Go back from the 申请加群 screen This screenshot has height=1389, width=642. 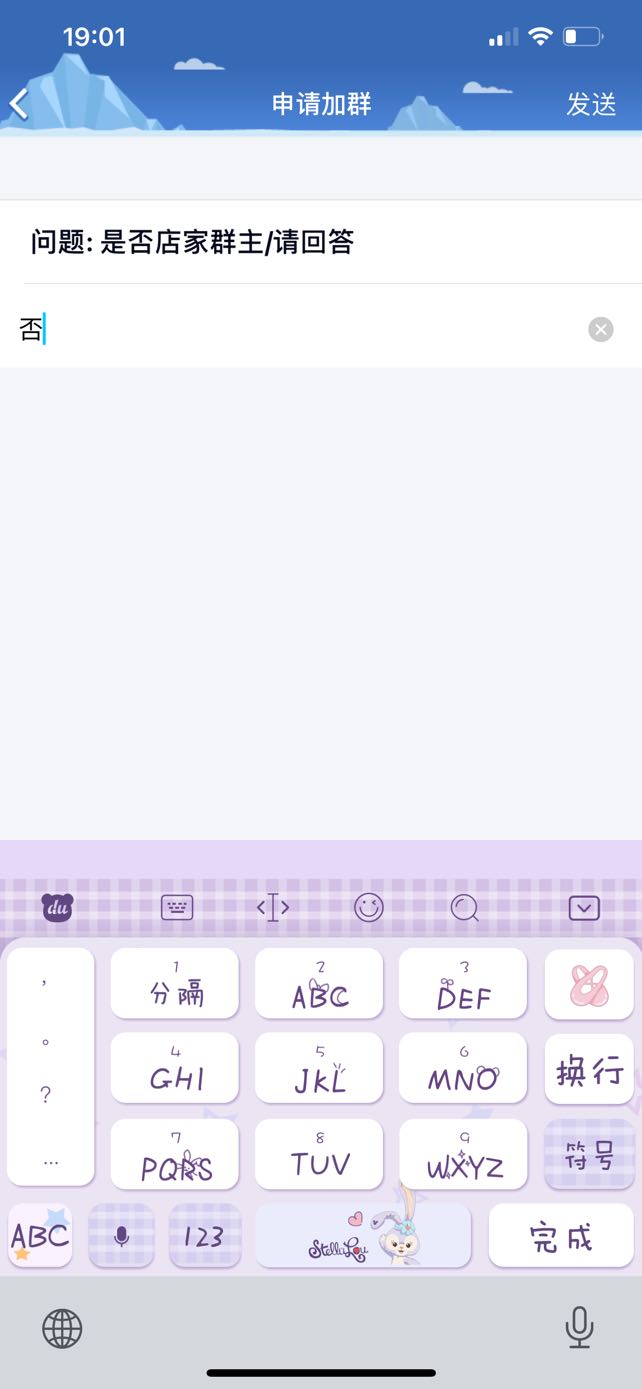(x=20, y=104)
